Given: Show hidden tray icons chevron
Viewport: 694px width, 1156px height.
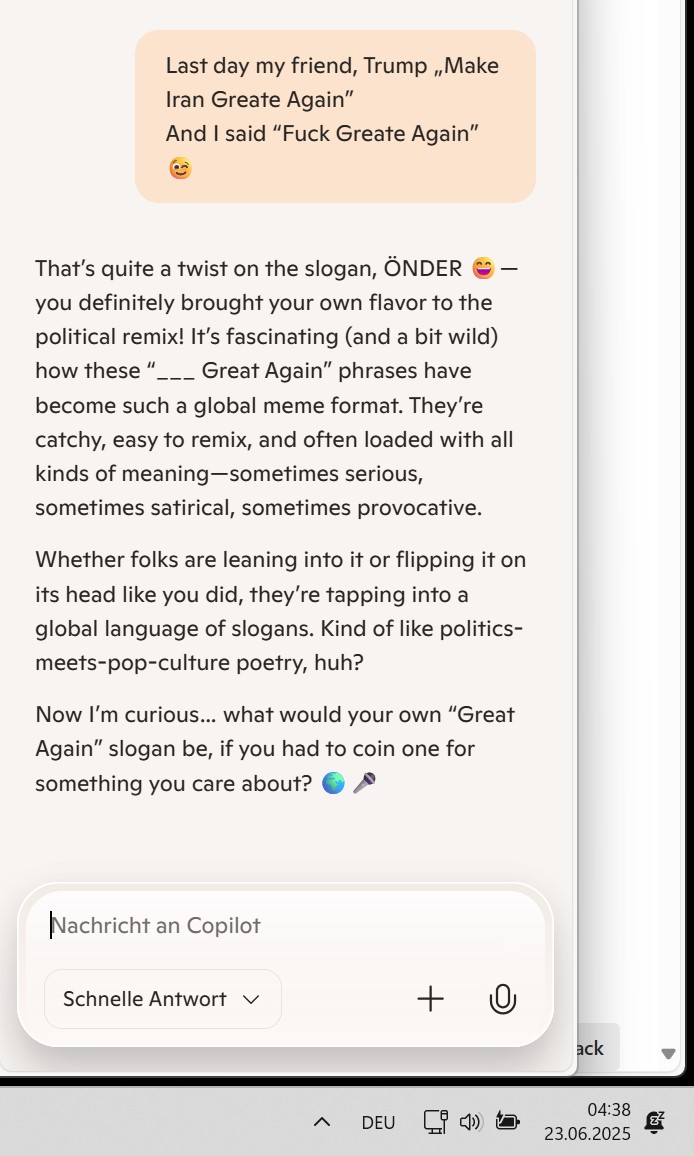Looking at the screenshot, I should click(322, 1122).
